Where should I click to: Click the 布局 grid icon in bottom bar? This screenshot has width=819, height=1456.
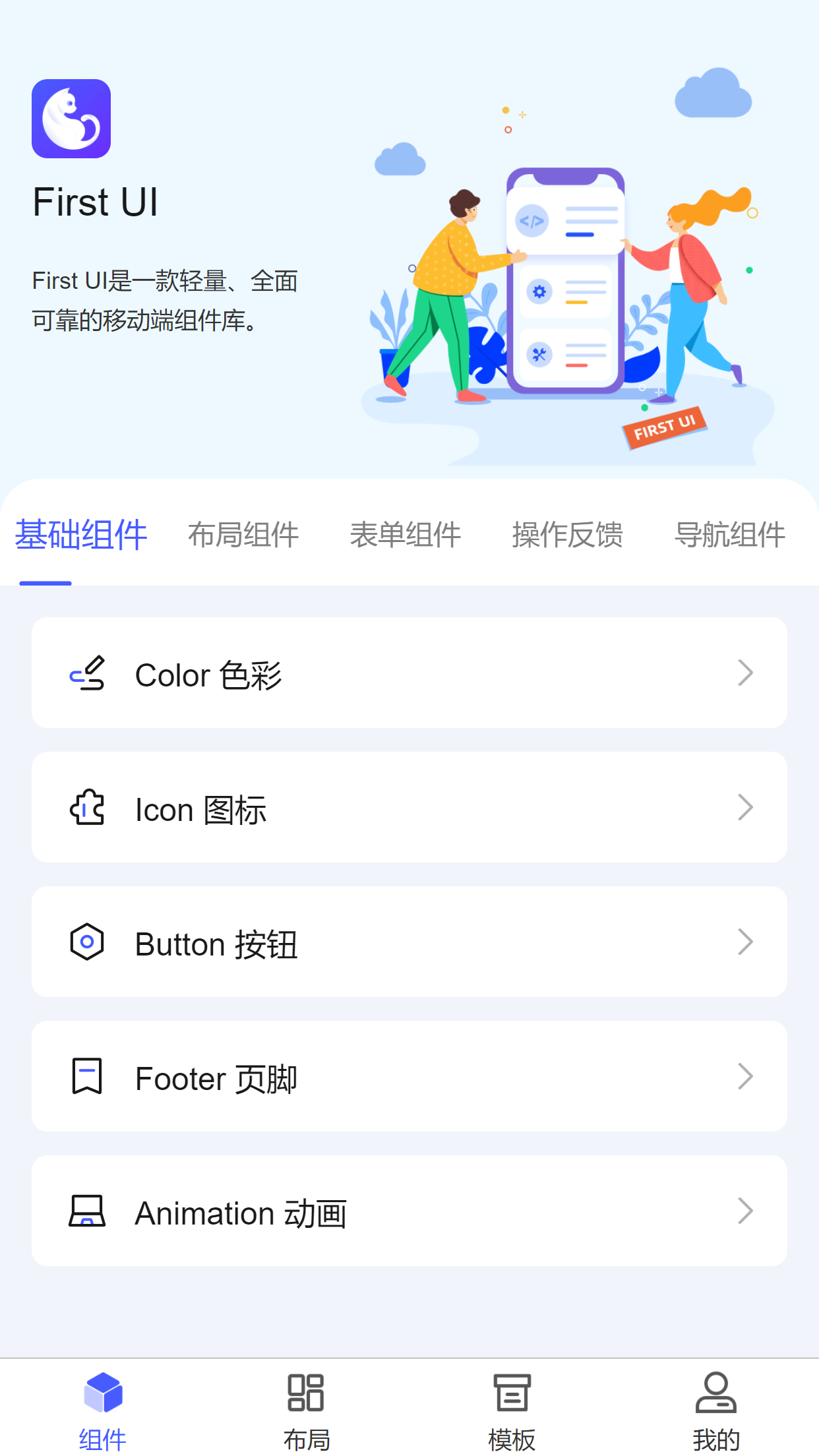[307, 1394]
